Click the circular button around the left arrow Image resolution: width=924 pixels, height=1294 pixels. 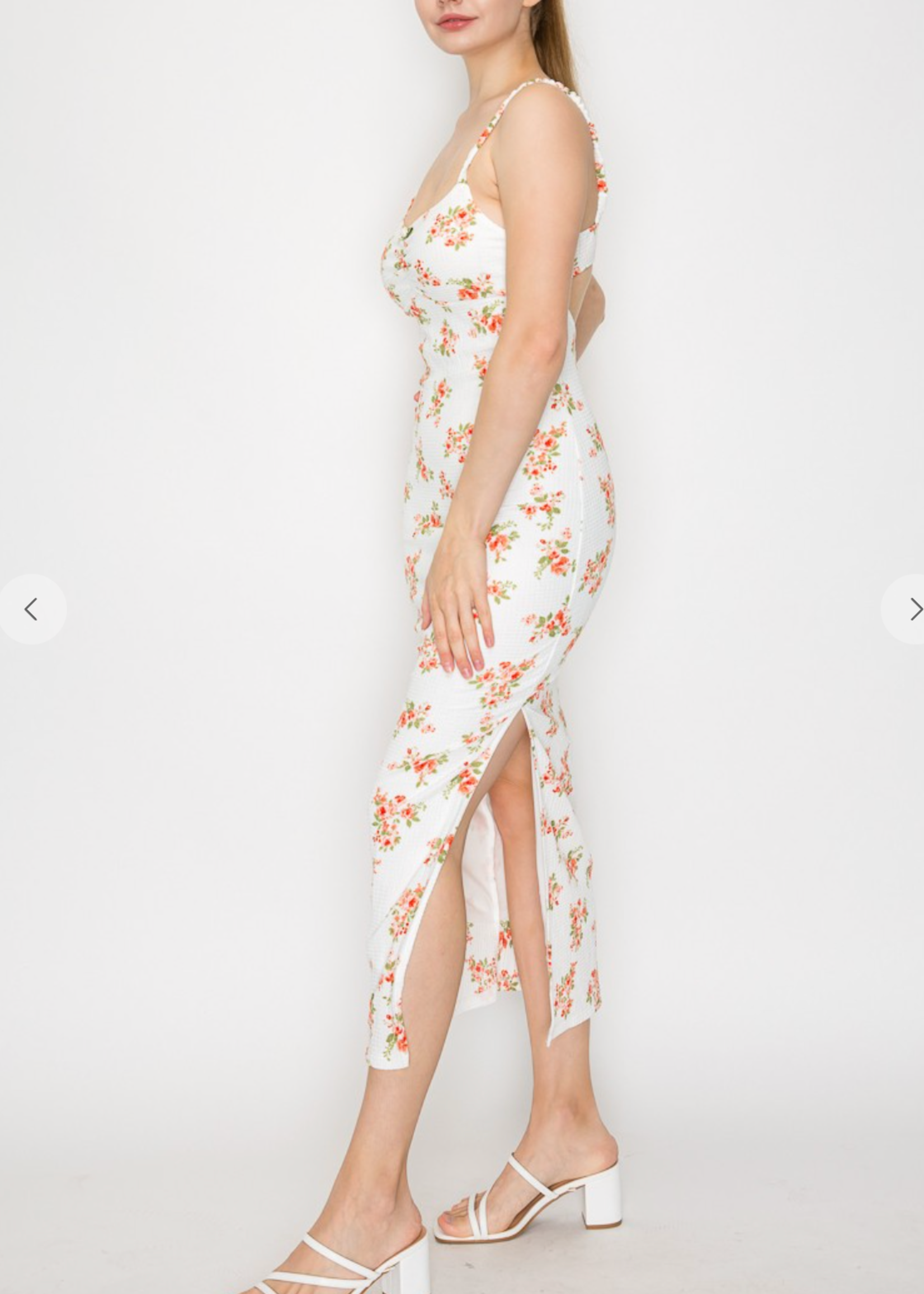(x=32, y=609)
